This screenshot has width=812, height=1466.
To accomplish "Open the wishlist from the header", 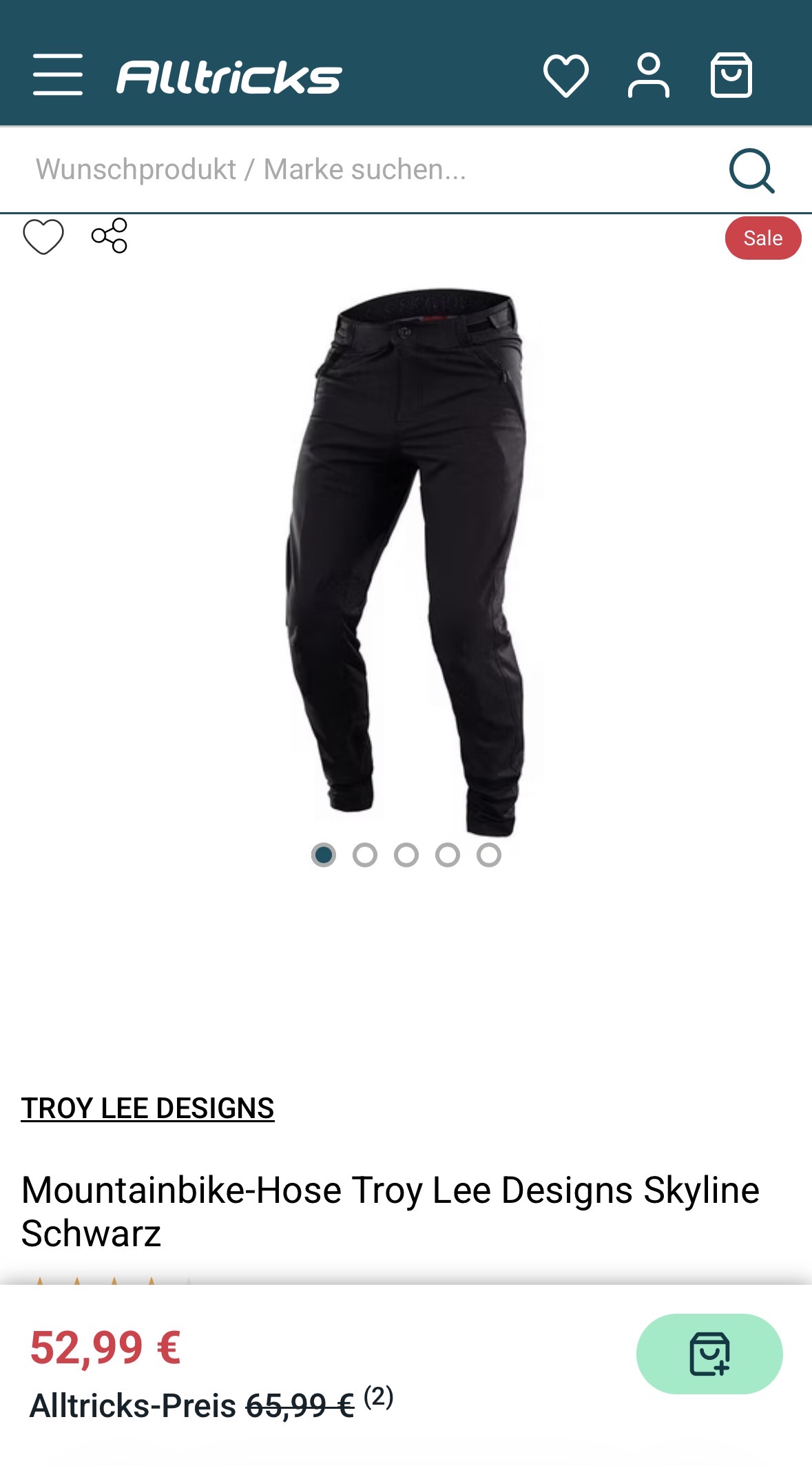I will coord(565,75).
